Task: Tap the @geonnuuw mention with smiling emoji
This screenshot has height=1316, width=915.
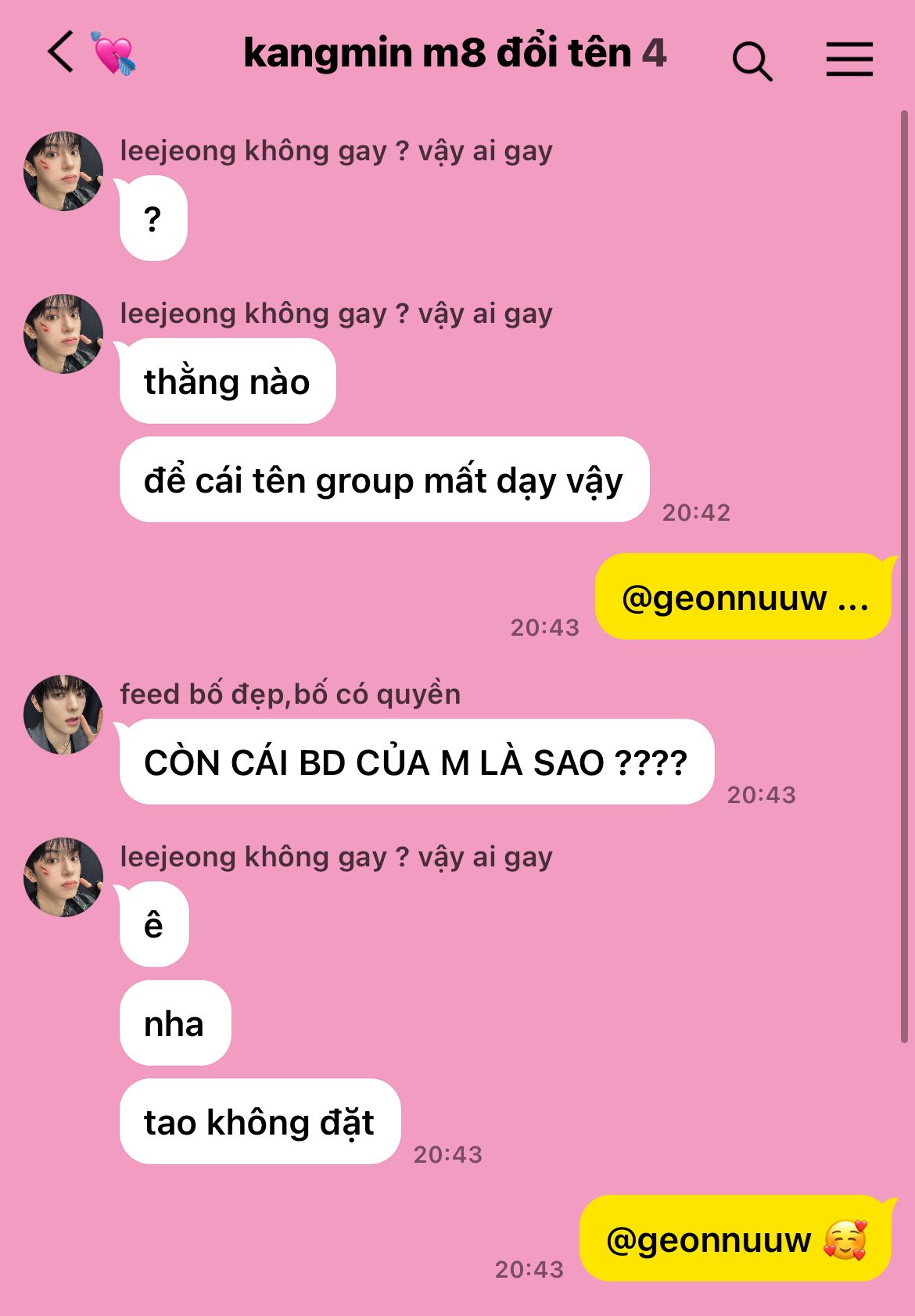Action: [x=709, y=1240]
